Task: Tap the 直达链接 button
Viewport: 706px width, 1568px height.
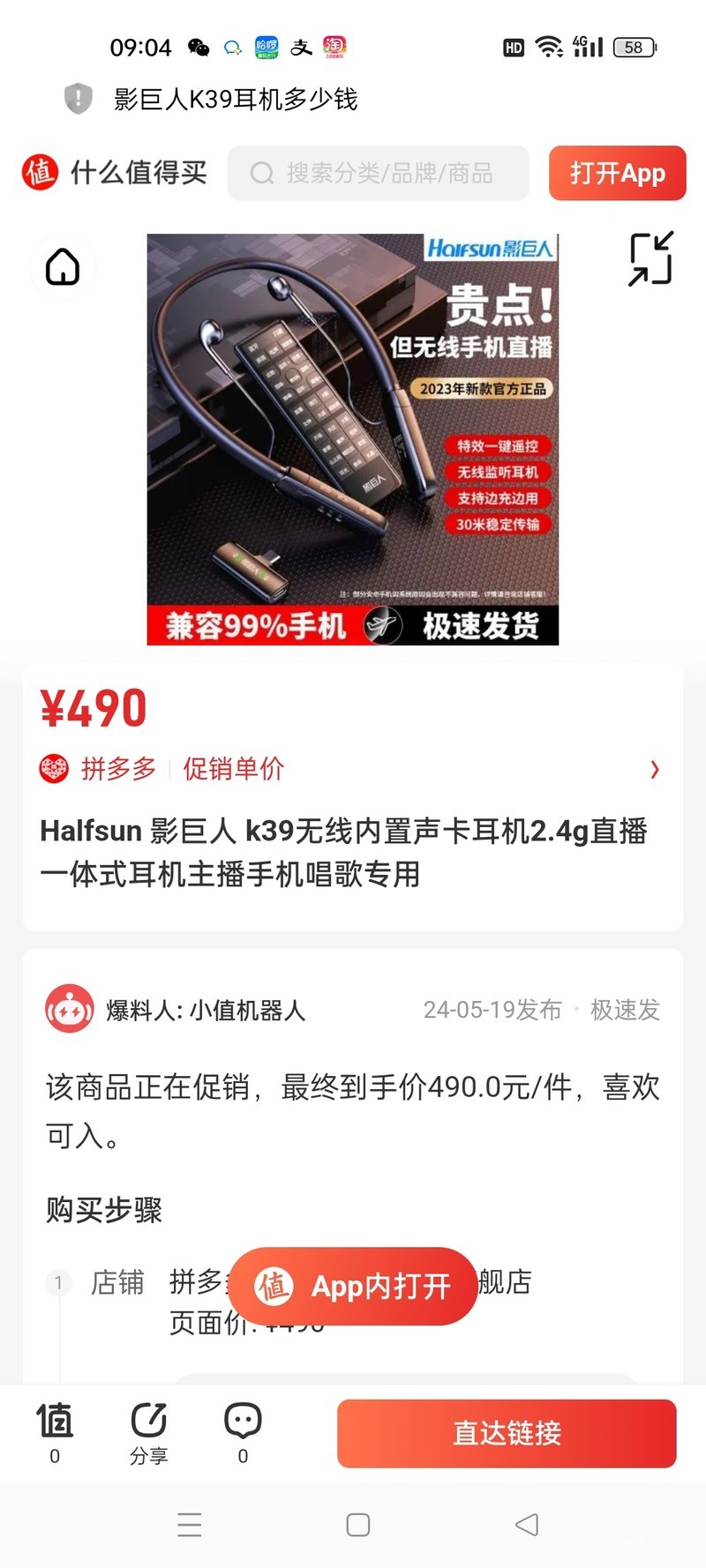Action: [x=507, y=1433]
